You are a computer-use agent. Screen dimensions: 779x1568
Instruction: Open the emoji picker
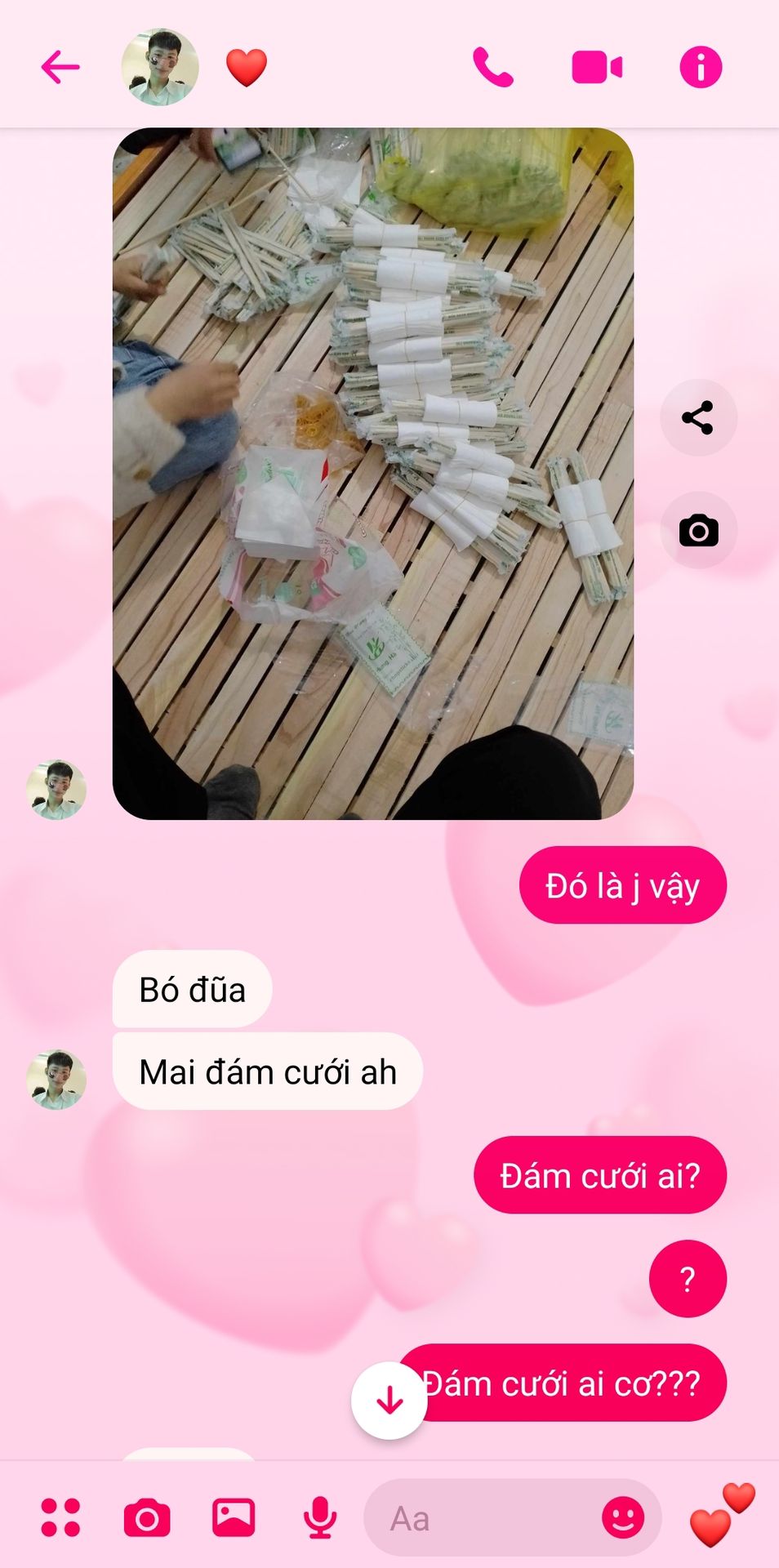pyautogui.click(x=623, y=1517)
